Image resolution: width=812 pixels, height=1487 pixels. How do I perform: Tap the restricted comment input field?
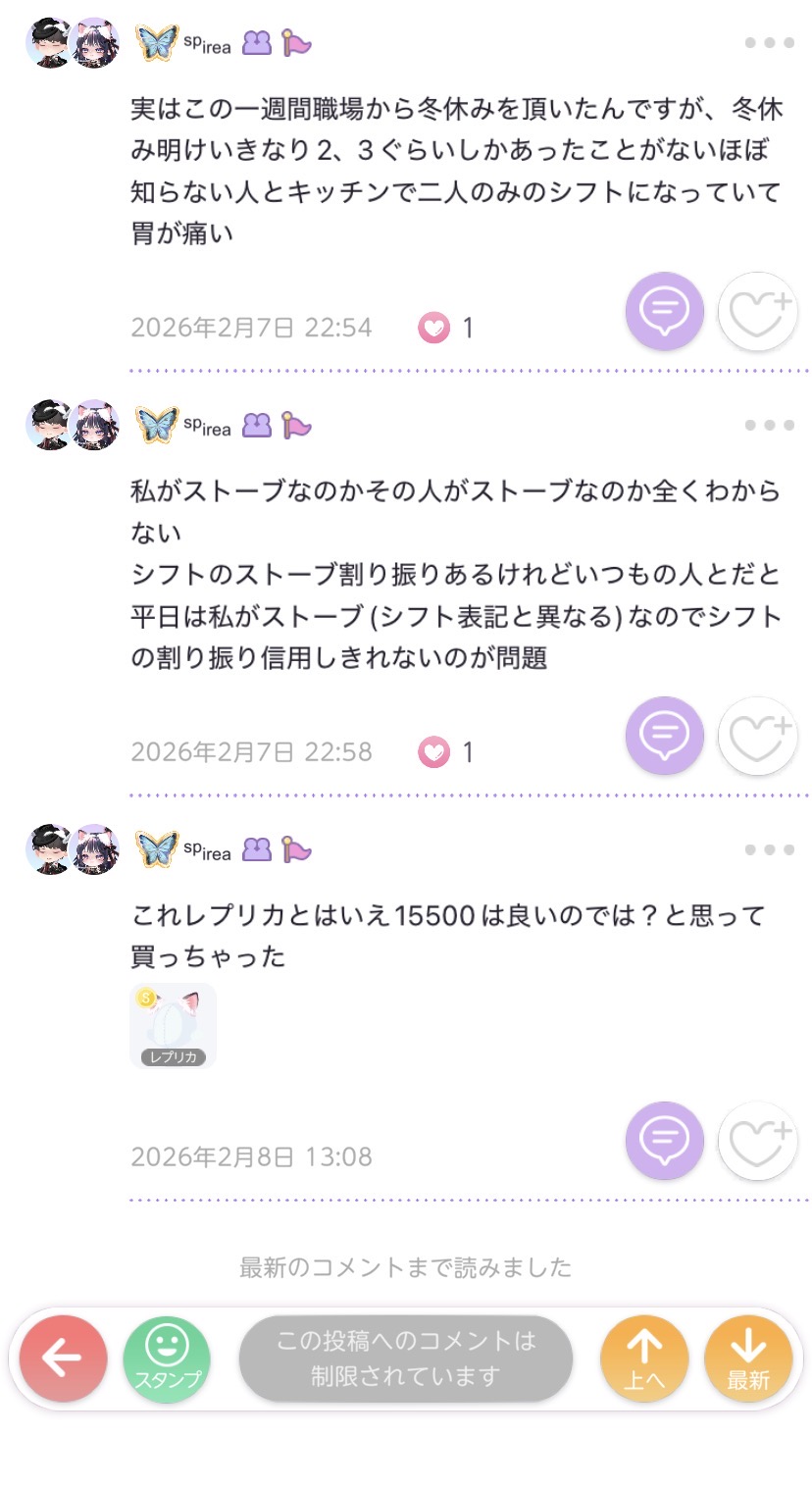click(405, 1359)
